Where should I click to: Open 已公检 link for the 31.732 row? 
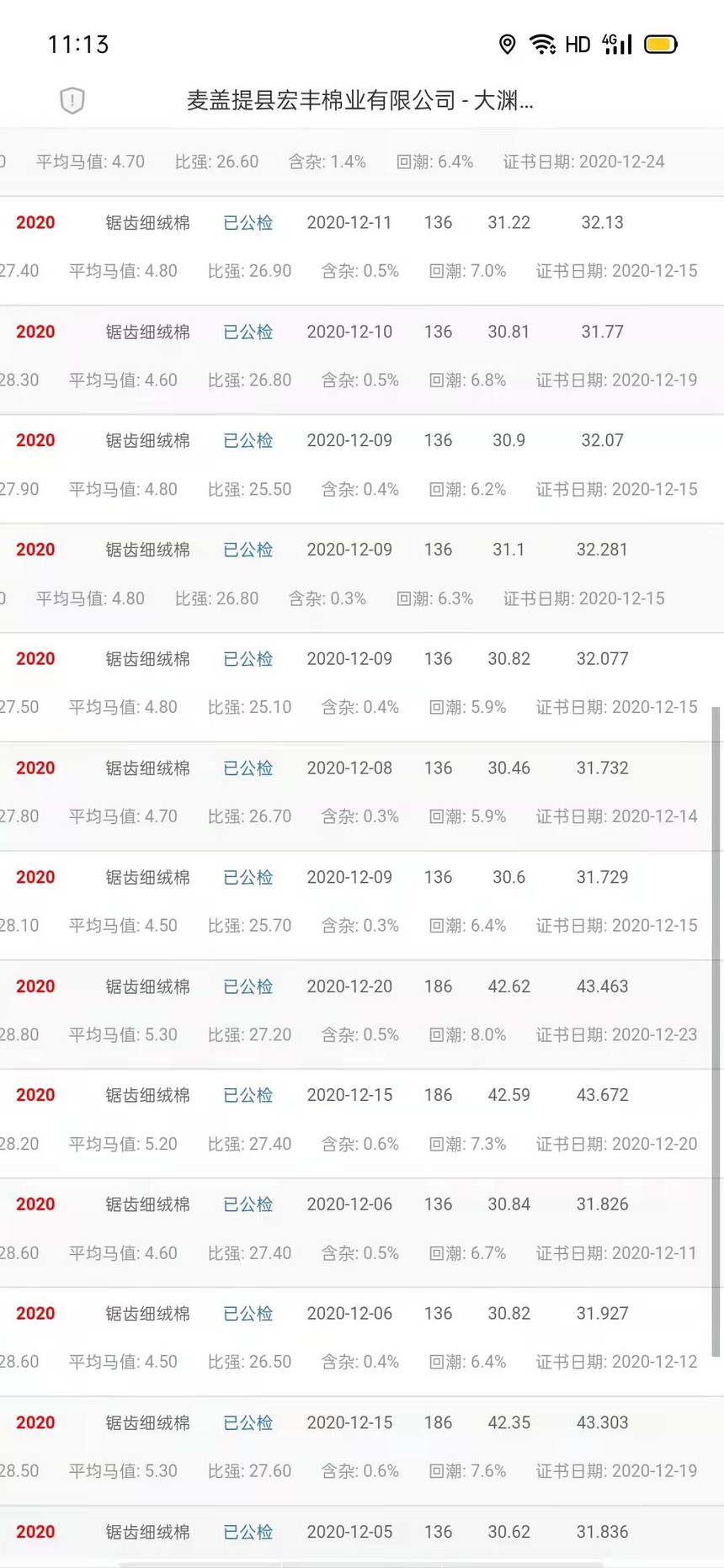click(248, 768)
